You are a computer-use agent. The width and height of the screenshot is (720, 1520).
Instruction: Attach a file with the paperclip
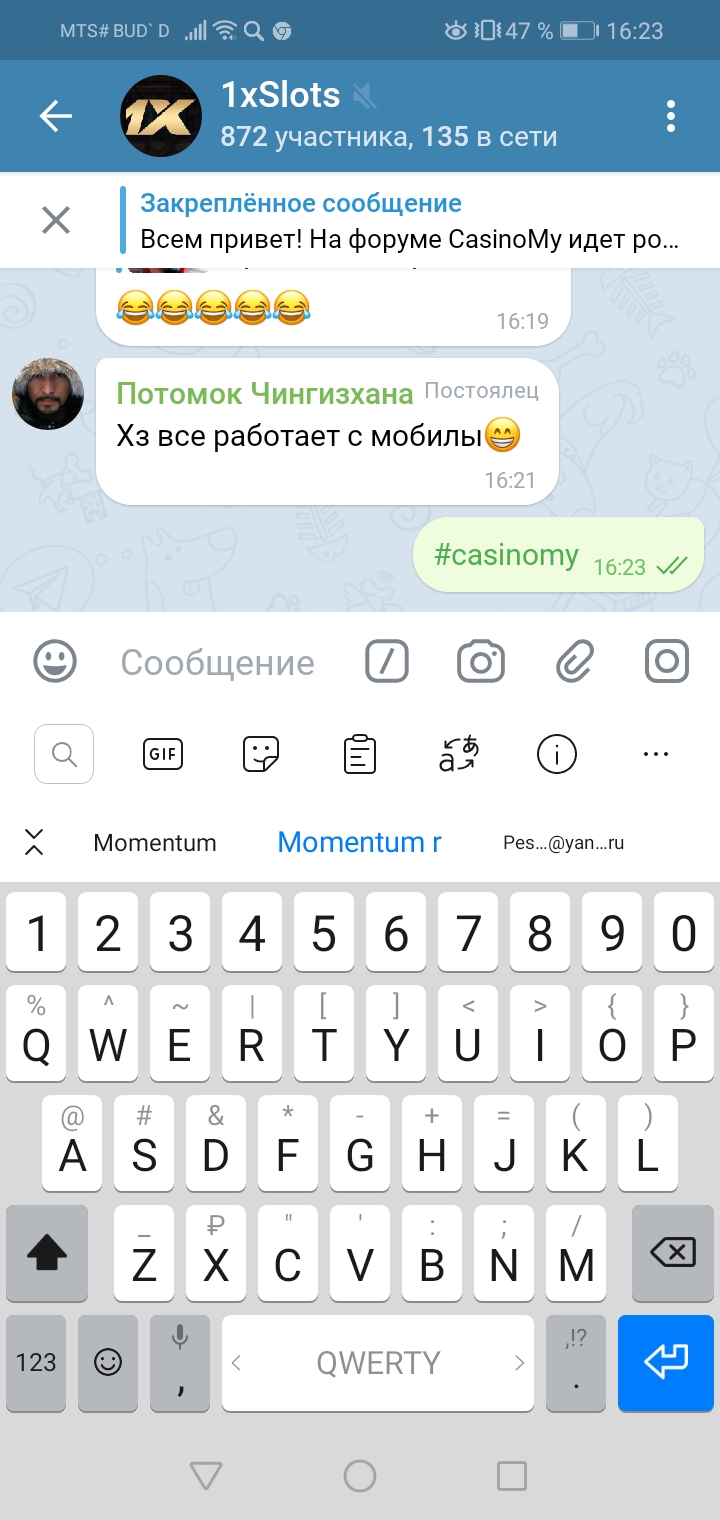(574, 661)
